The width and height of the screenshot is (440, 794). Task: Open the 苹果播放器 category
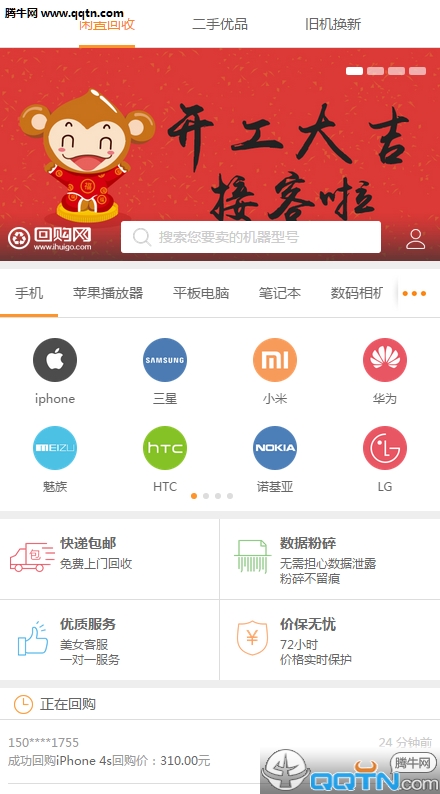108,293
